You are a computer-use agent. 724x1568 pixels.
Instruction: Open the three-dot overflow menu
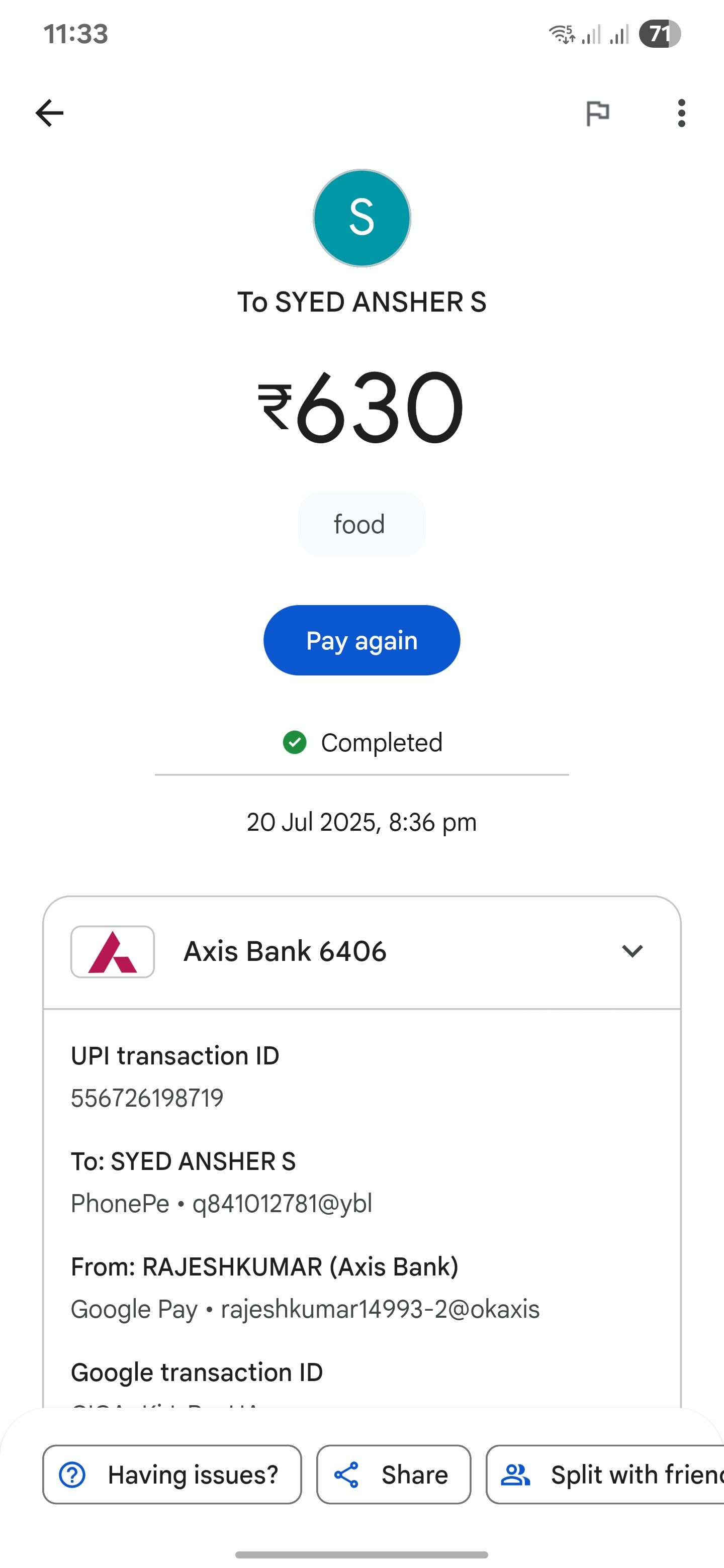coord(681,113)
